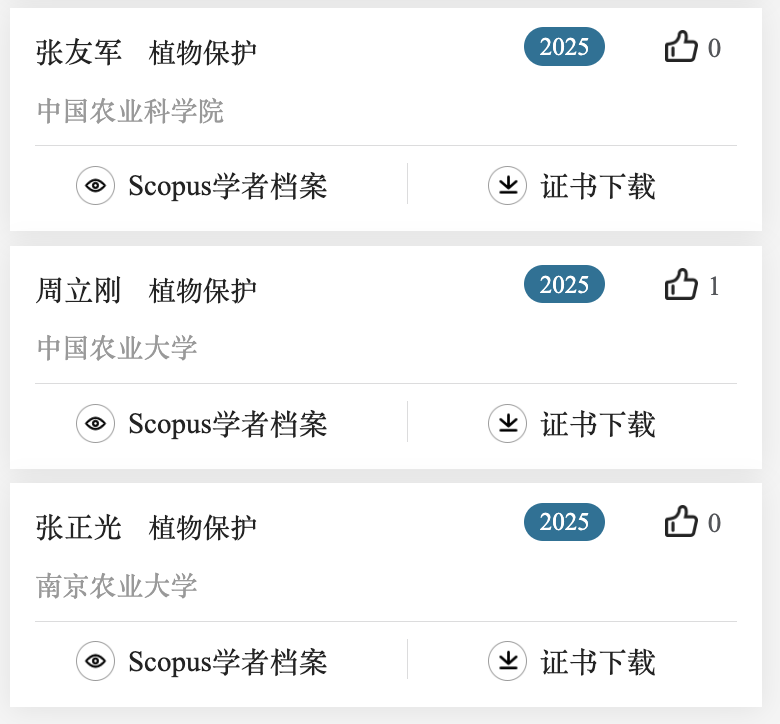Open 张正光's Scopus学者档案
The width and height of the screenshot is (780, 724).
[203, 661]
